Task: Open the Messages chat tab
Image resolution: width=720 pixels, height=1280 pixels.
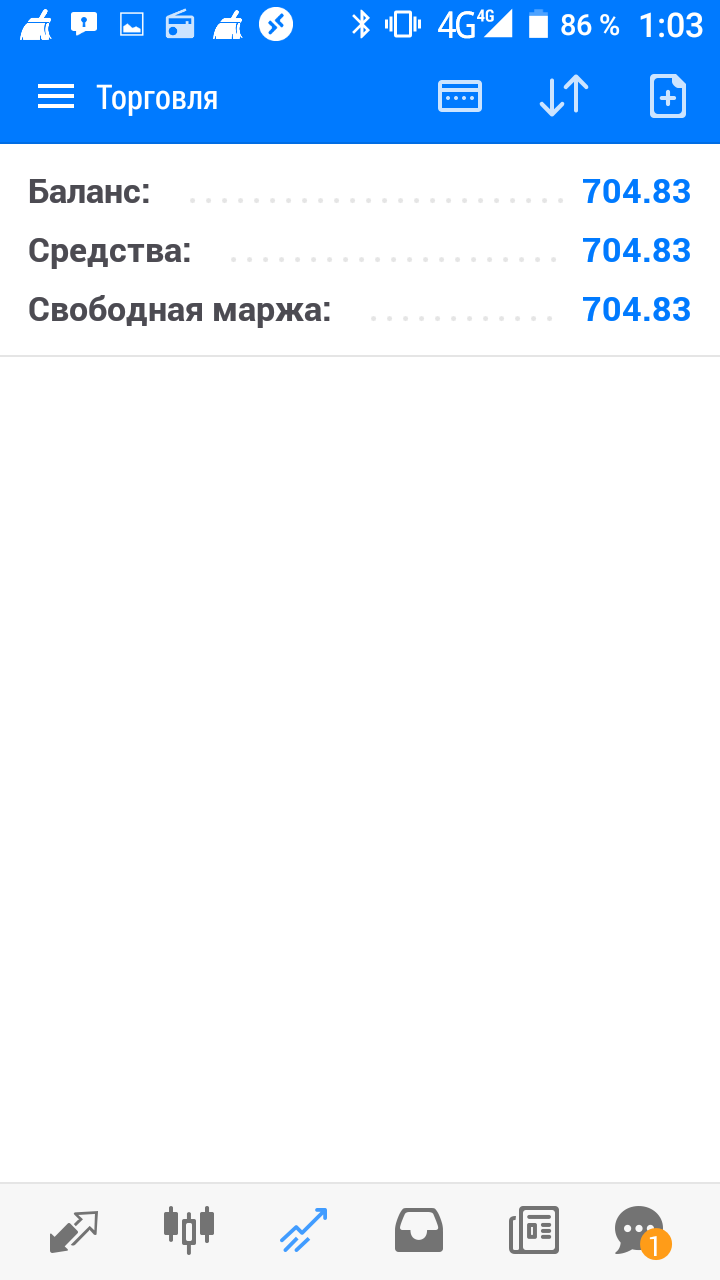Action: 640,1231
